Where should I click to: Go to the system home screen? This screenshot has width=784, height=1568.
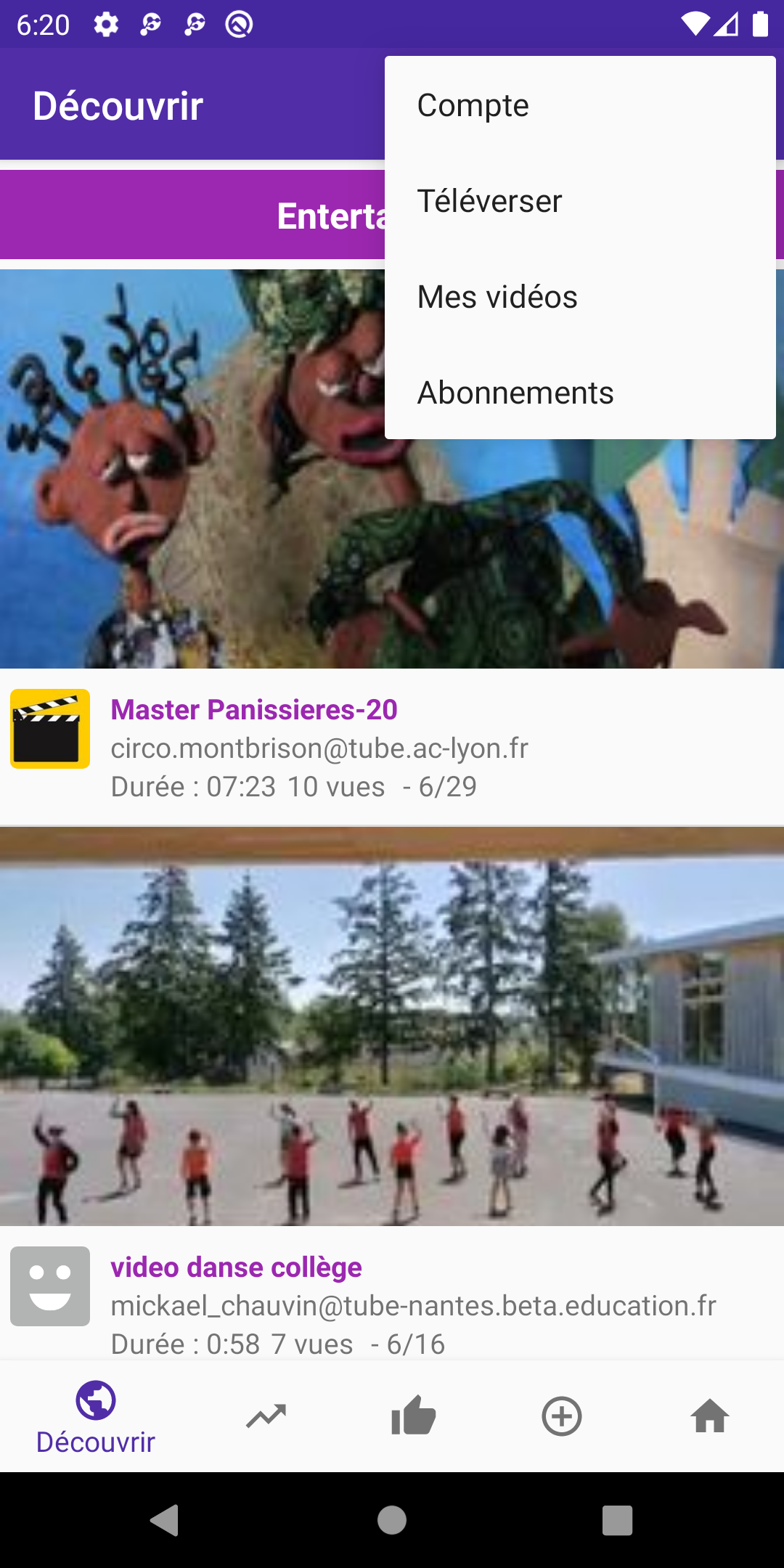(392, 1519)
